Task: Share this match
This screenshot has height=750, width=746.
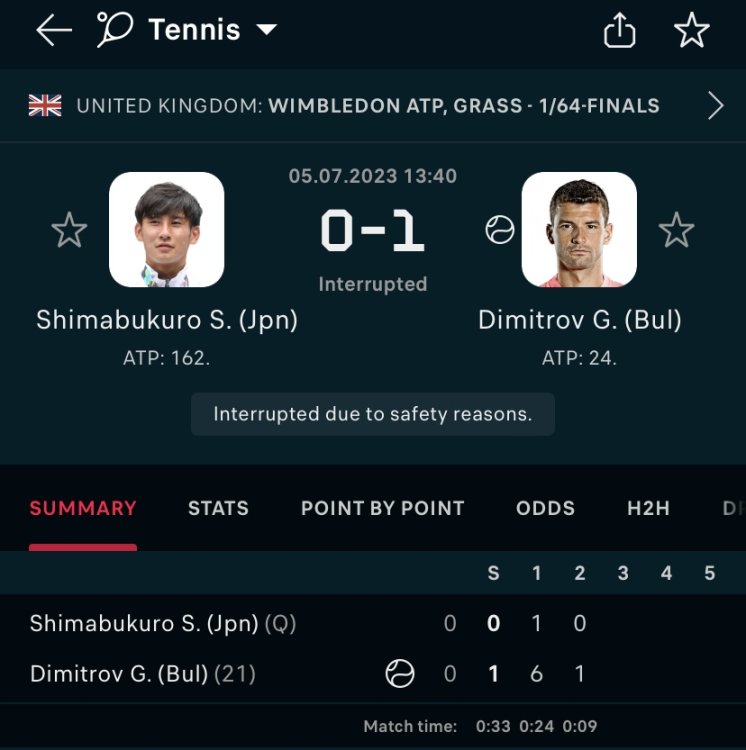Action: 620,31
